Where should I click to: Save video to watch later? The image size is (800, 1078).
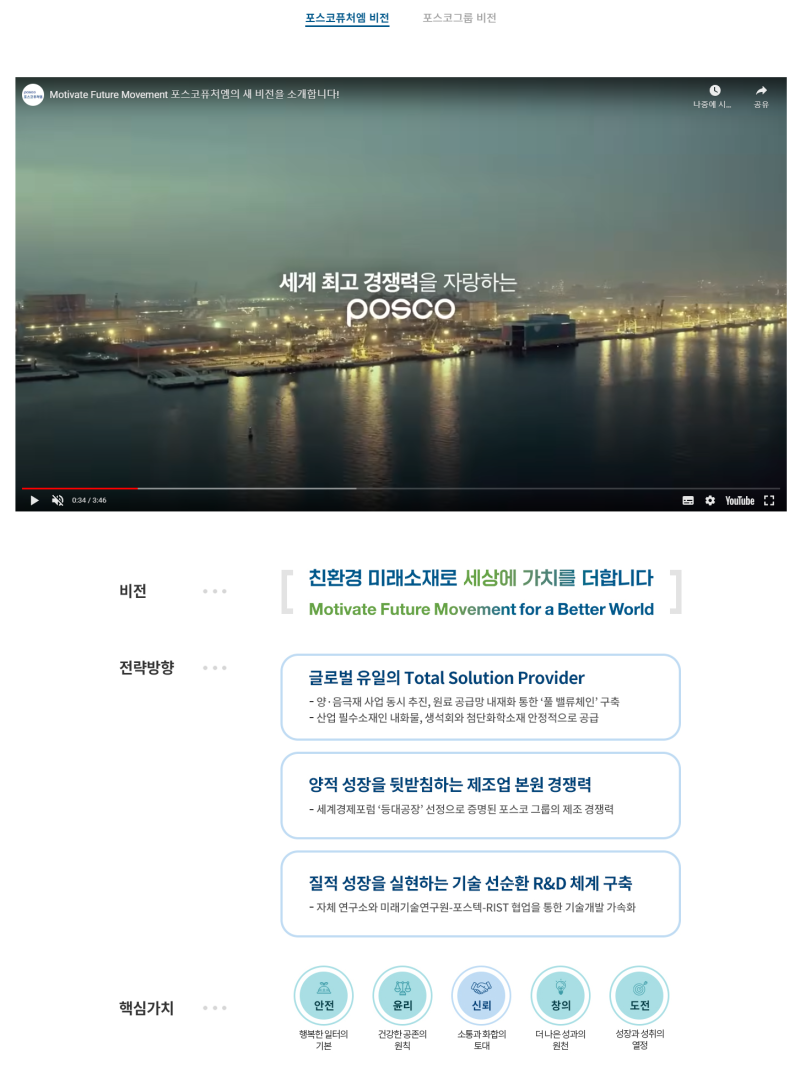(x=714, y=95)
